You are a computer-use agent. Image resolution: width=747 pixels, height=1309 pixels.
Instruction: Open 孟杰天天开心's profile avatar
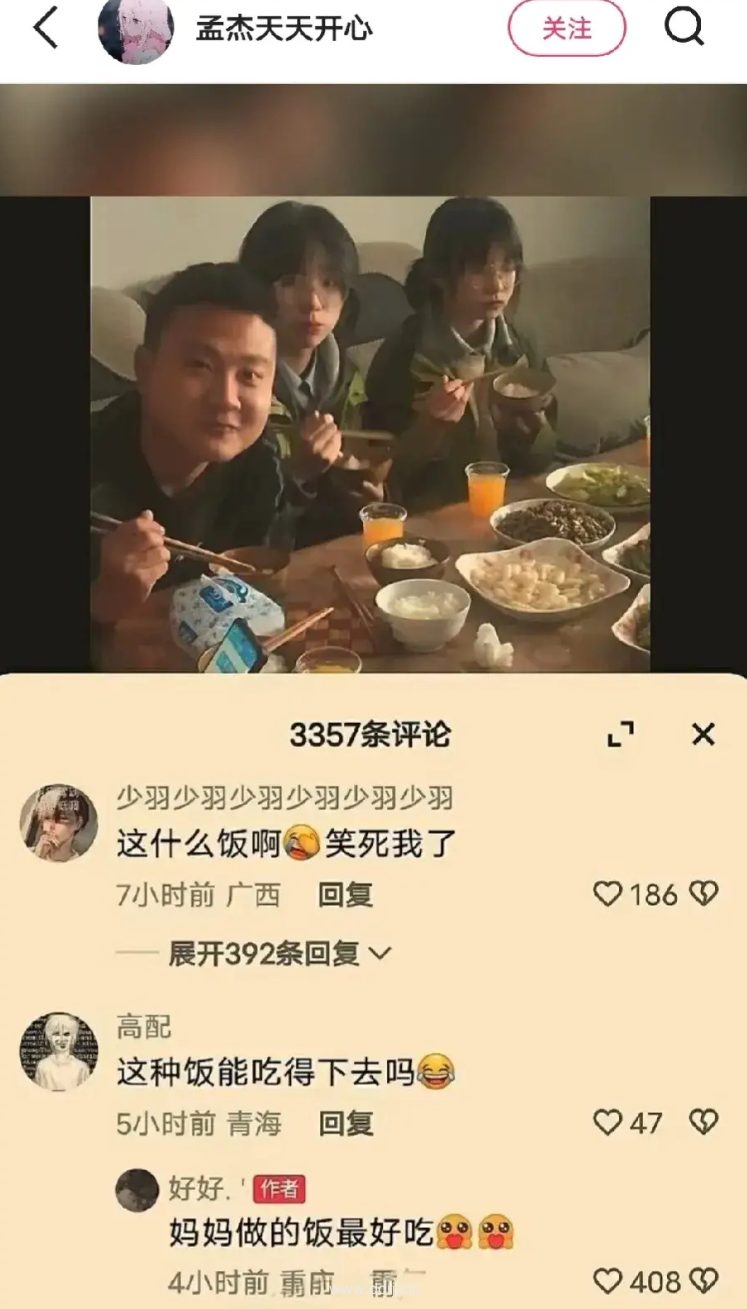click(x=135, y=30)
